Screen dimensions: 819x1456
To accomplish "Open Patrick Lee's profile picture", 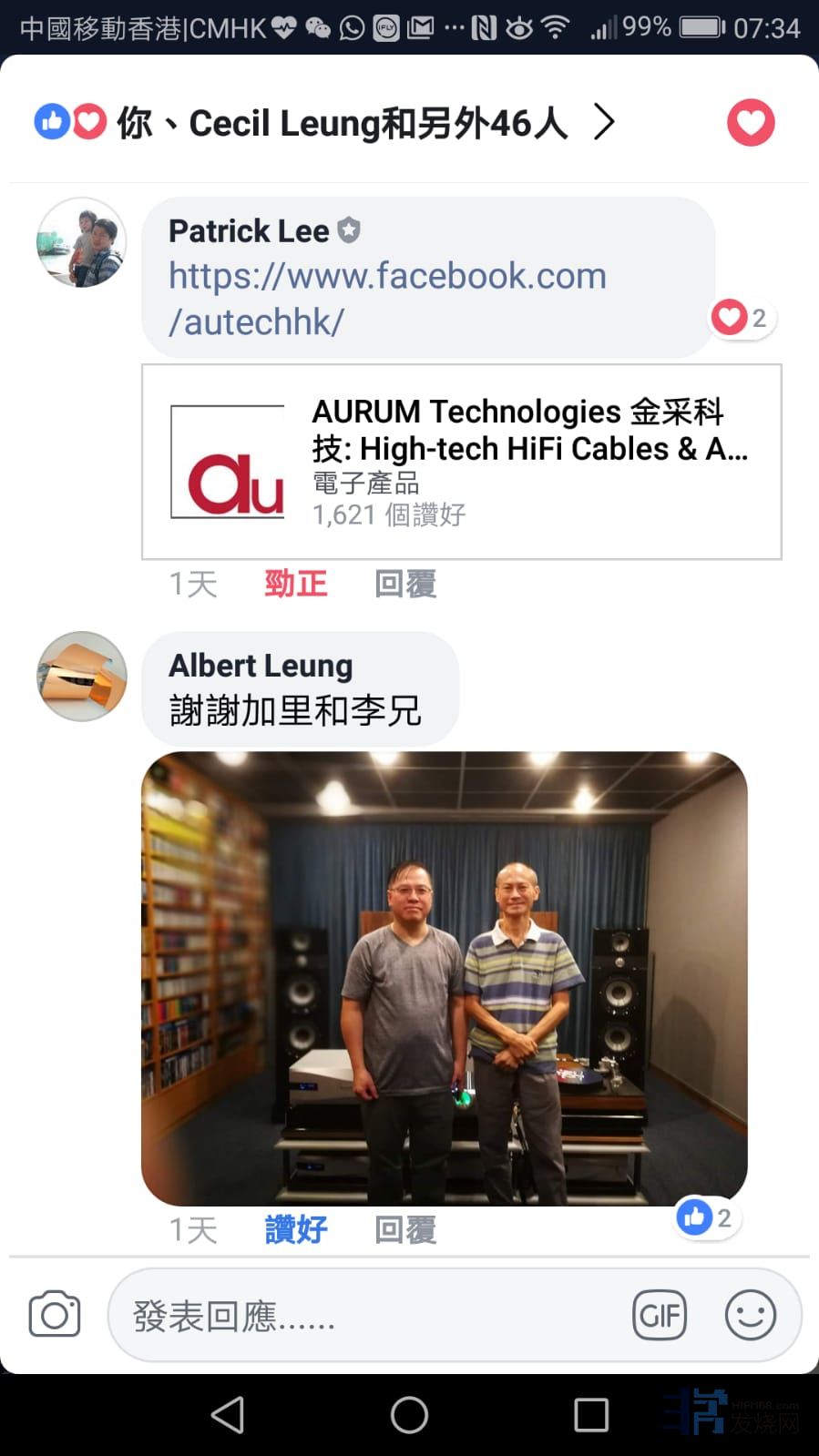I will pos(82,242).
